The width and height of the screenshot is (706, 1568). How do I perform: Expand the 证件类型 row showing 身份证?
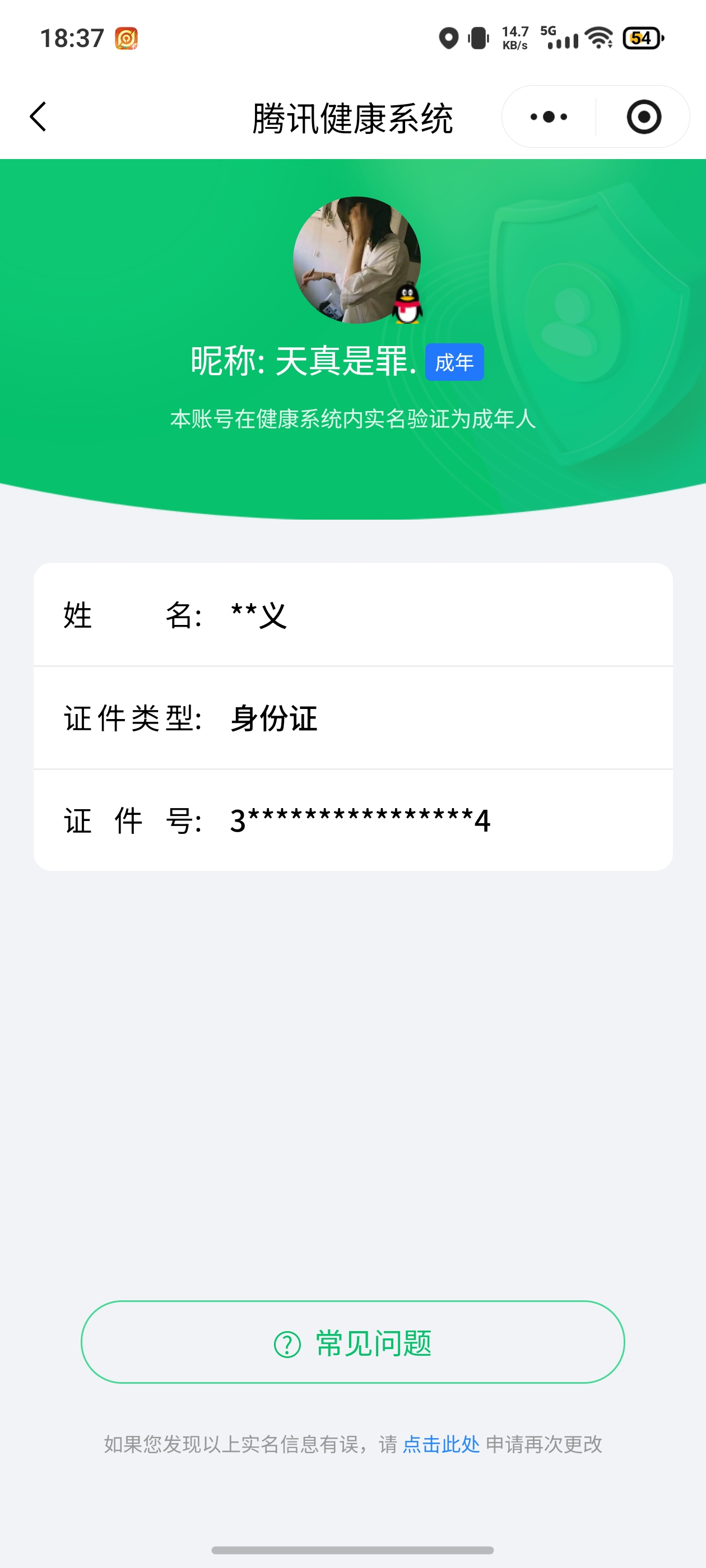[x=352, y=718]
